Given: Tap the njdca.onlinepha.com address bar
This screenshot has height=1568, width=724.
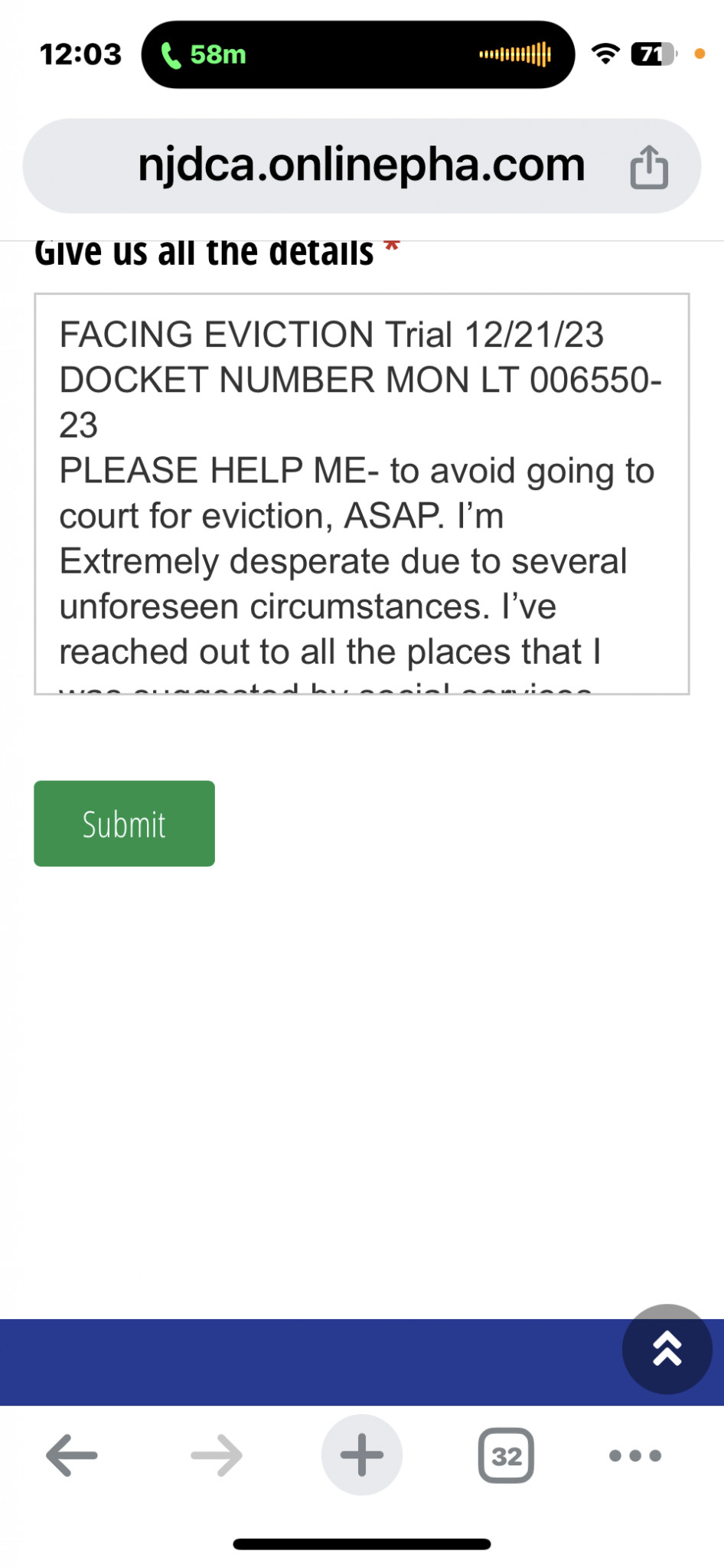Looking at the screenshot, I should [x=361, y=165].
